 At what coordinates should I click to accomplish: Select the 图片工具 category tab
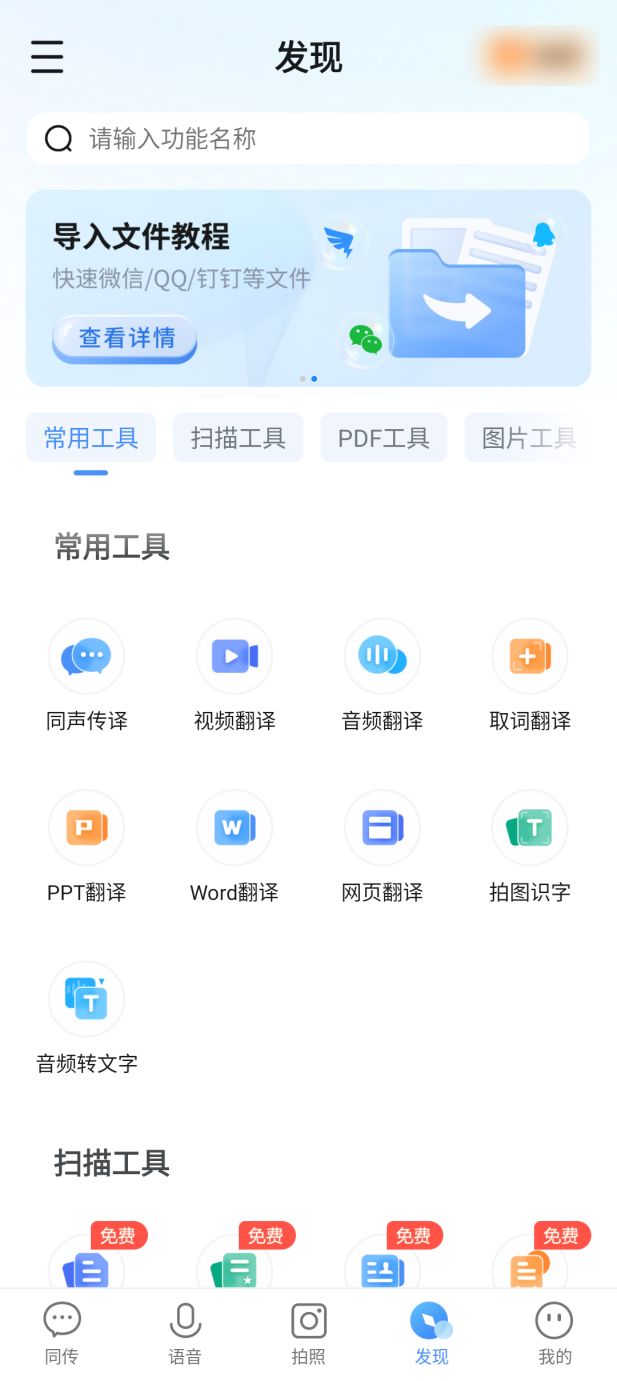pyautogui.click(x=529, y=438)
